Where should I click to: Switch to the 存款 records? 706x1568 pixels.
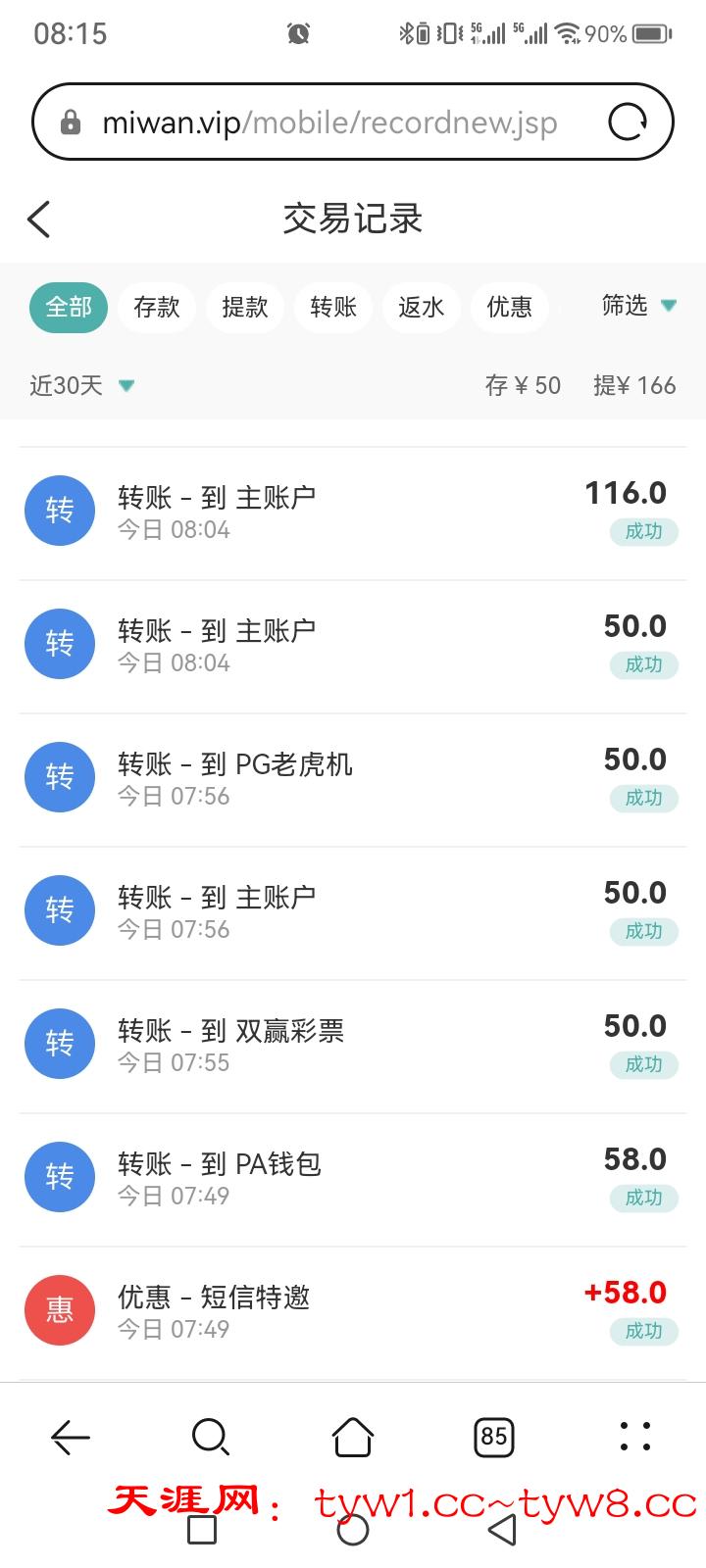tap(157, 307)
